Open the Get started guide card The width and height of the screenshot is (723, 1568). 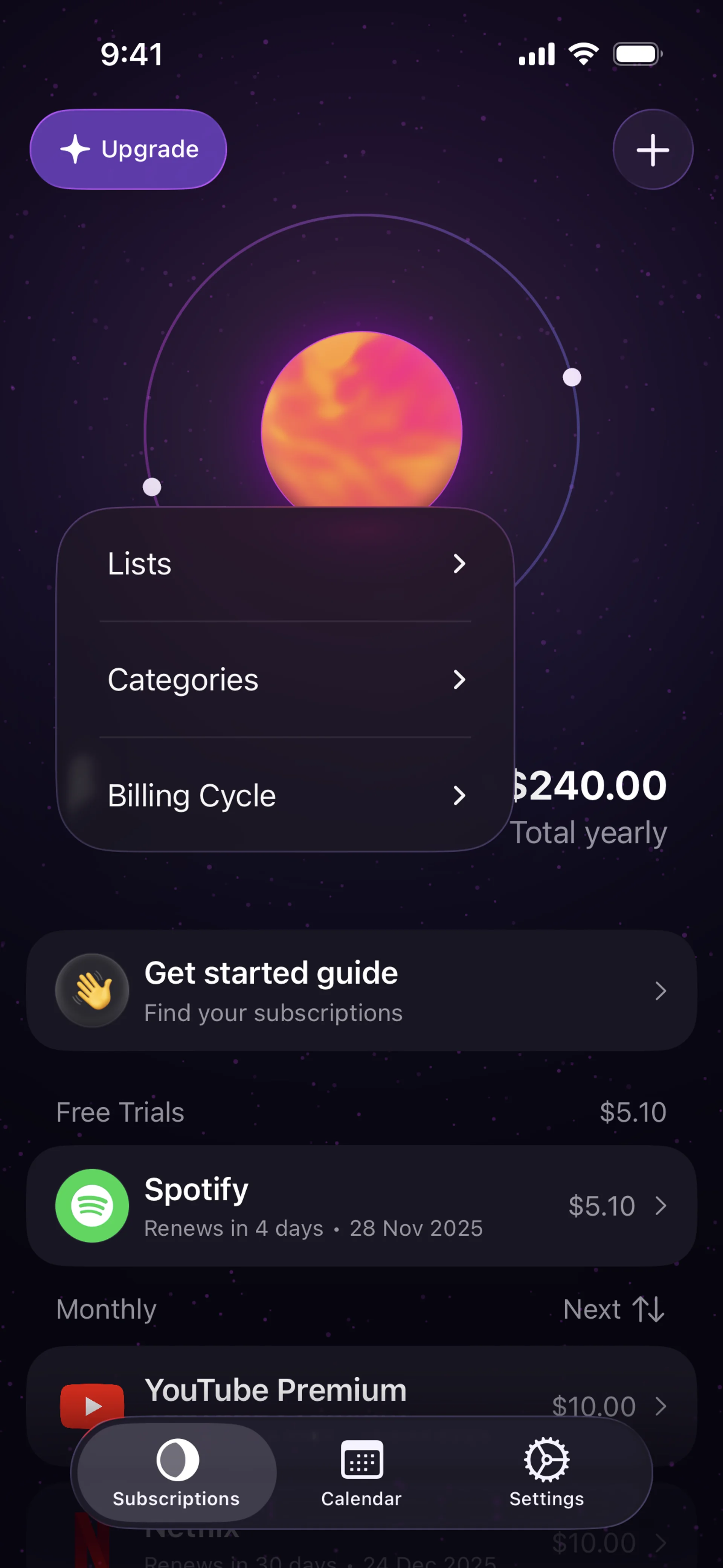tap(361, 990)
